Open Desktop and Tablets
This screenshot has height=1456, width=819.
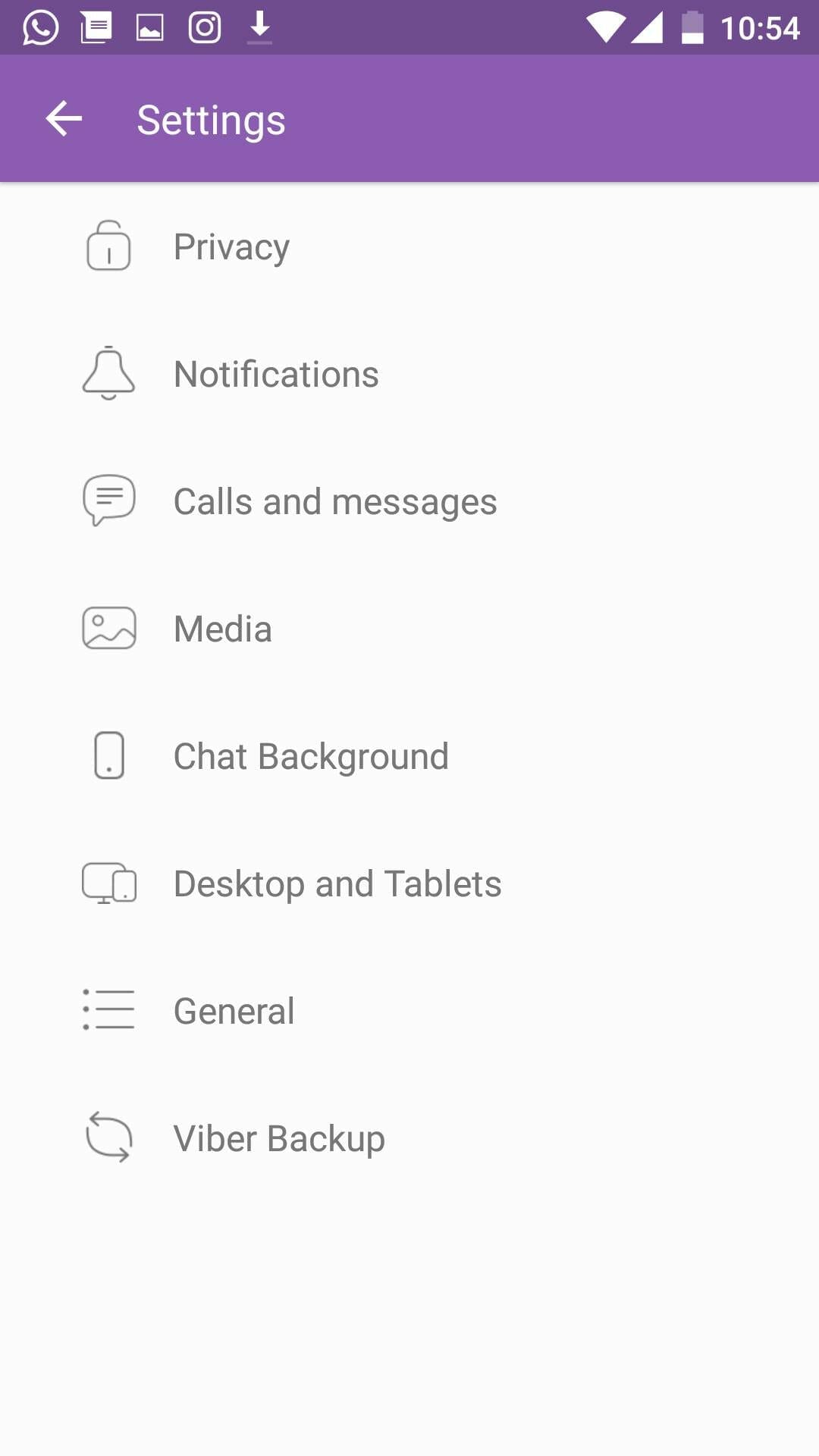[x=337, y=883]
